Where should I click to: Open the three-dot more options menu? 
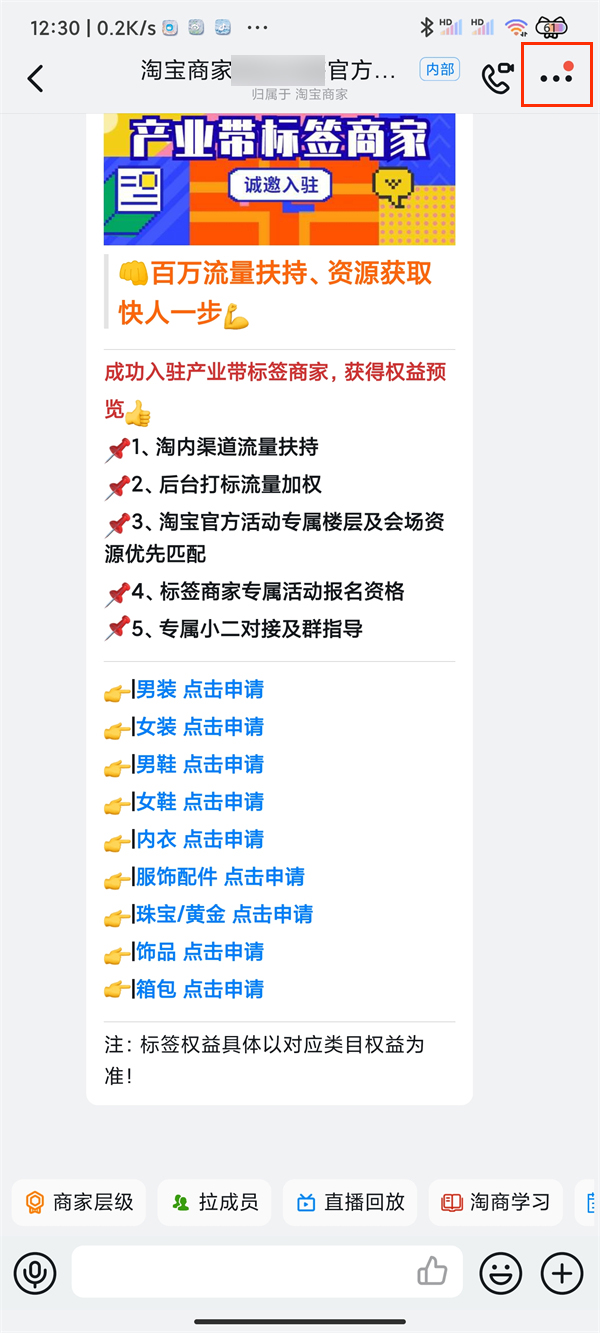(x=556, y=77)
